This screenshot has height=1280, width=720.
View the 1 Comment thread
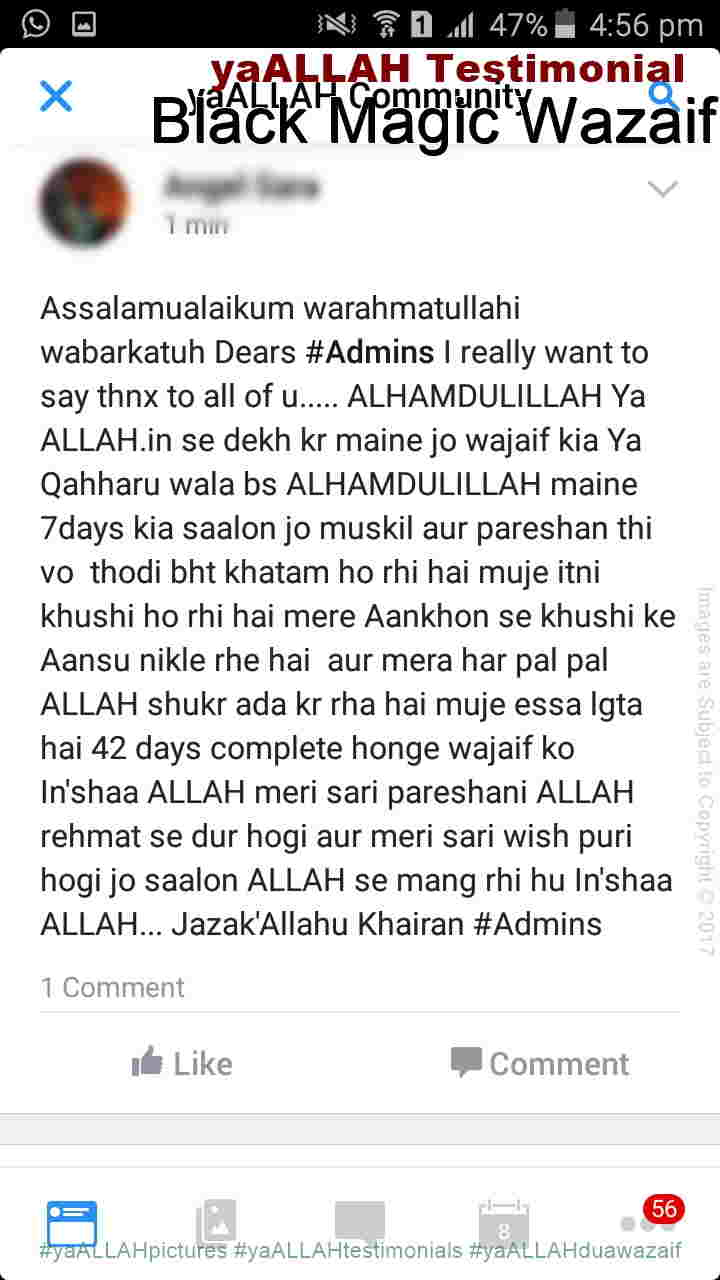[113, 987]
